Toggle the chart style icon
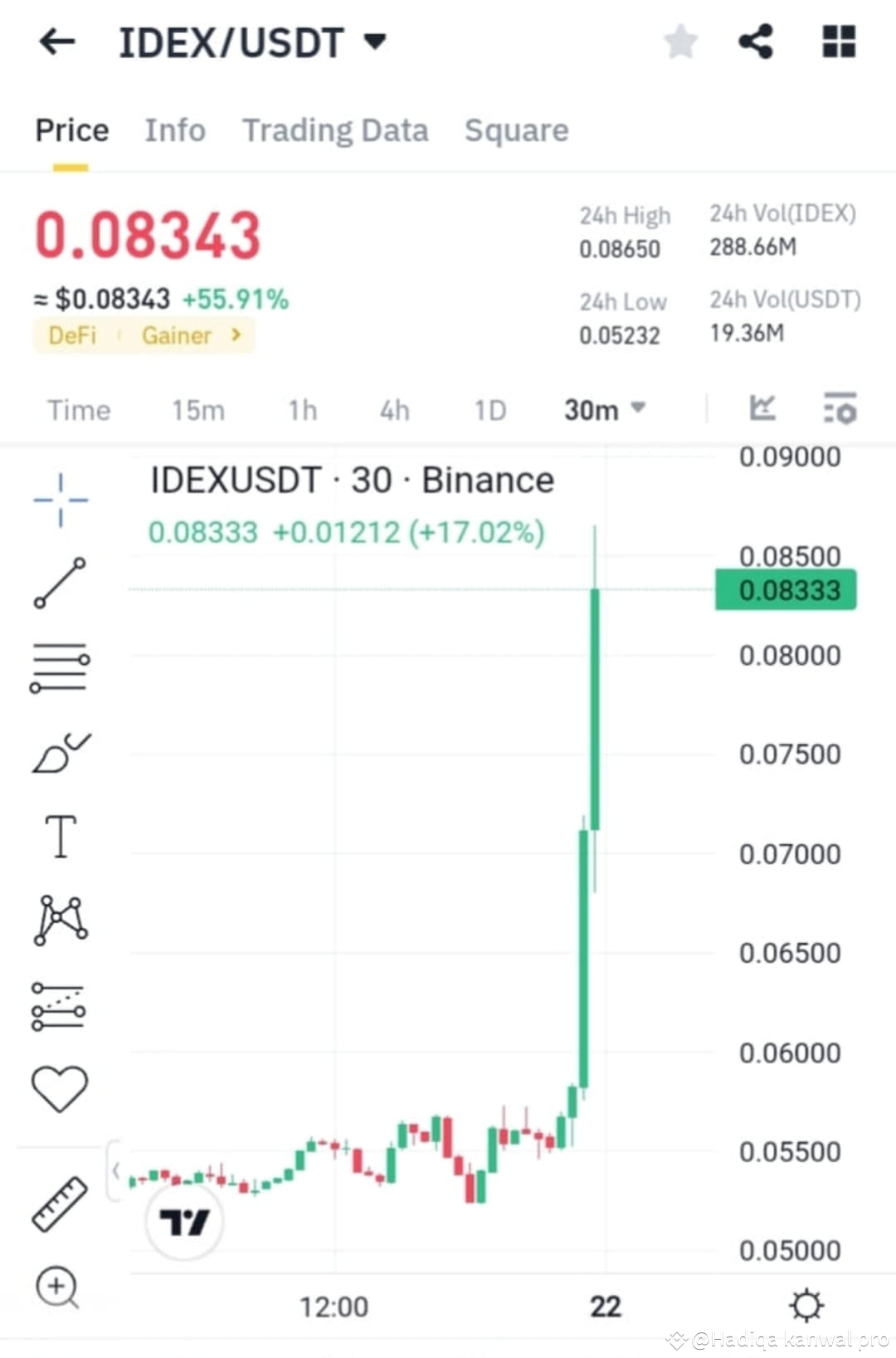 (x=763, y=408)
